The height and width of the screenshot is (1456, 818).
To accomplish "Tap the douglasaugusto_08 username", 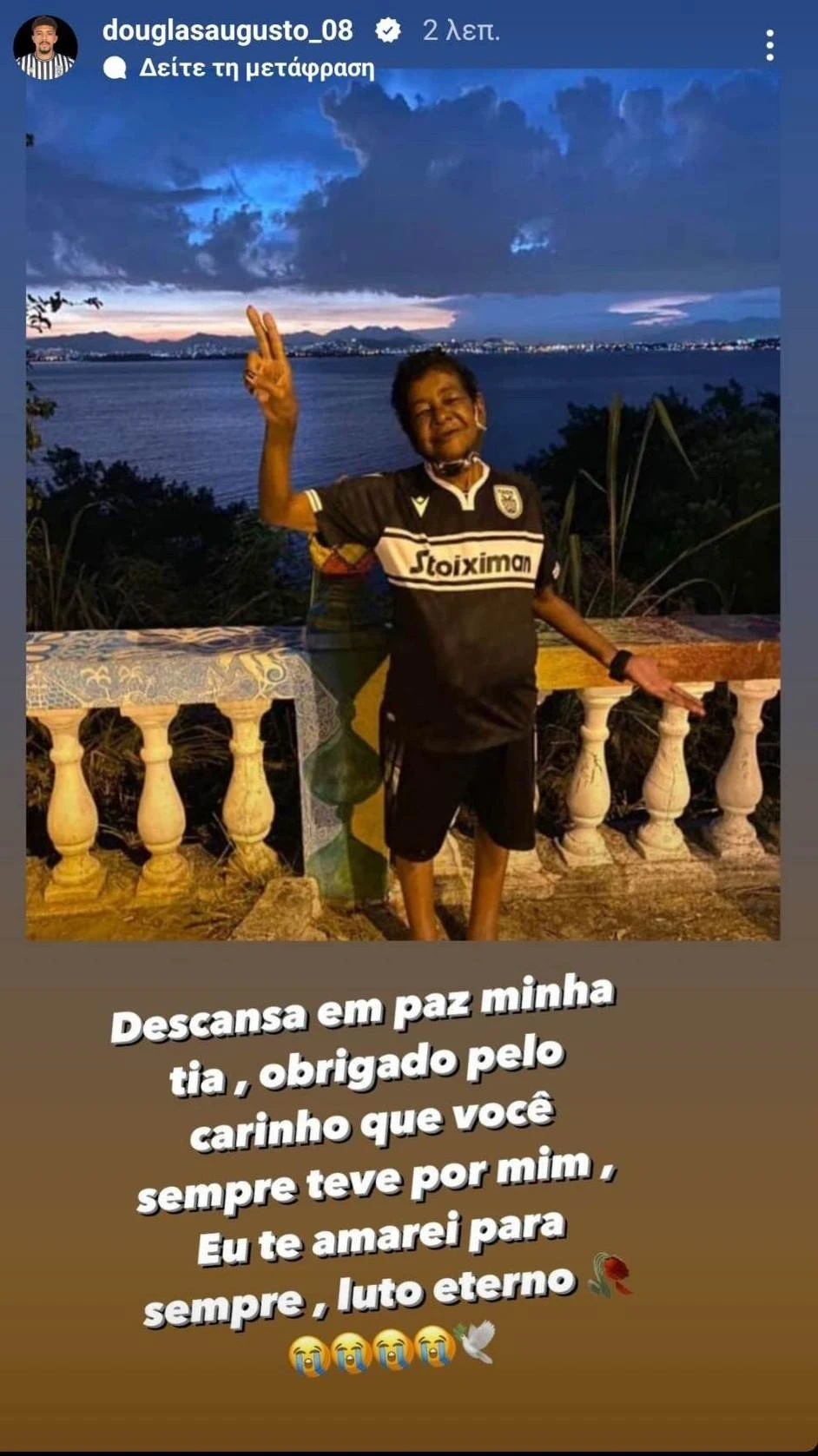I will (x=228, y=30).
